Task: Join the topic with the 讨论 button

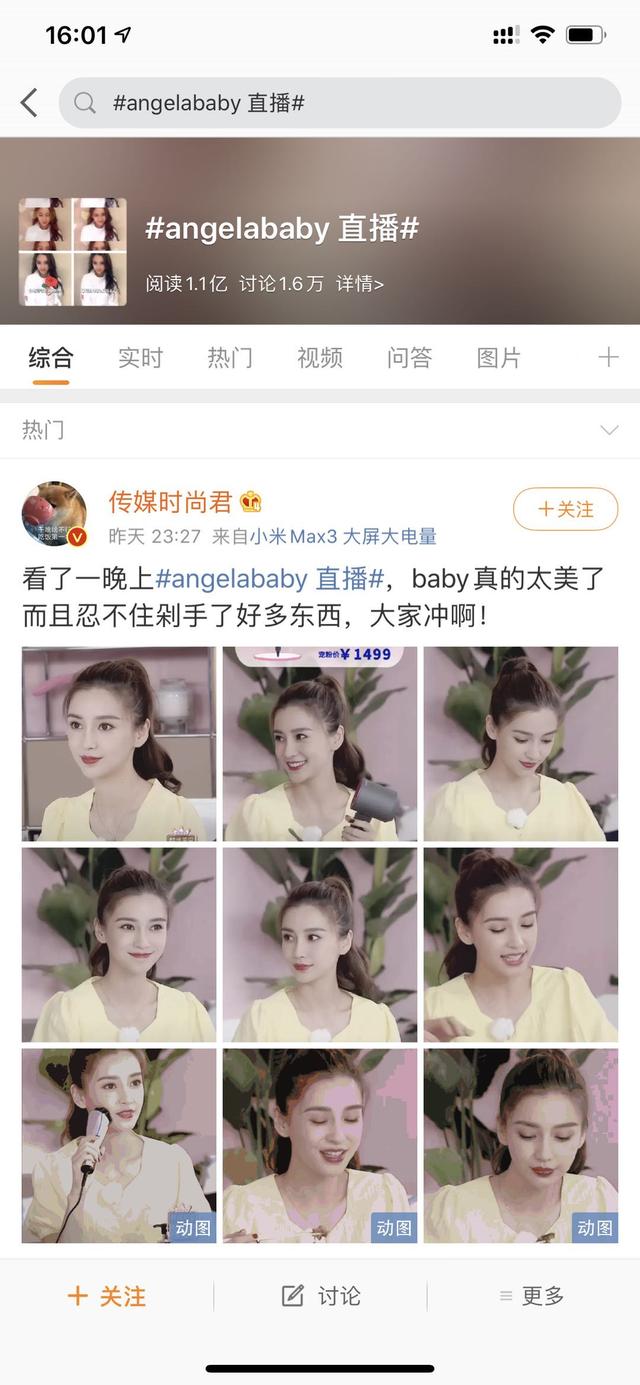Action: 320,1296
